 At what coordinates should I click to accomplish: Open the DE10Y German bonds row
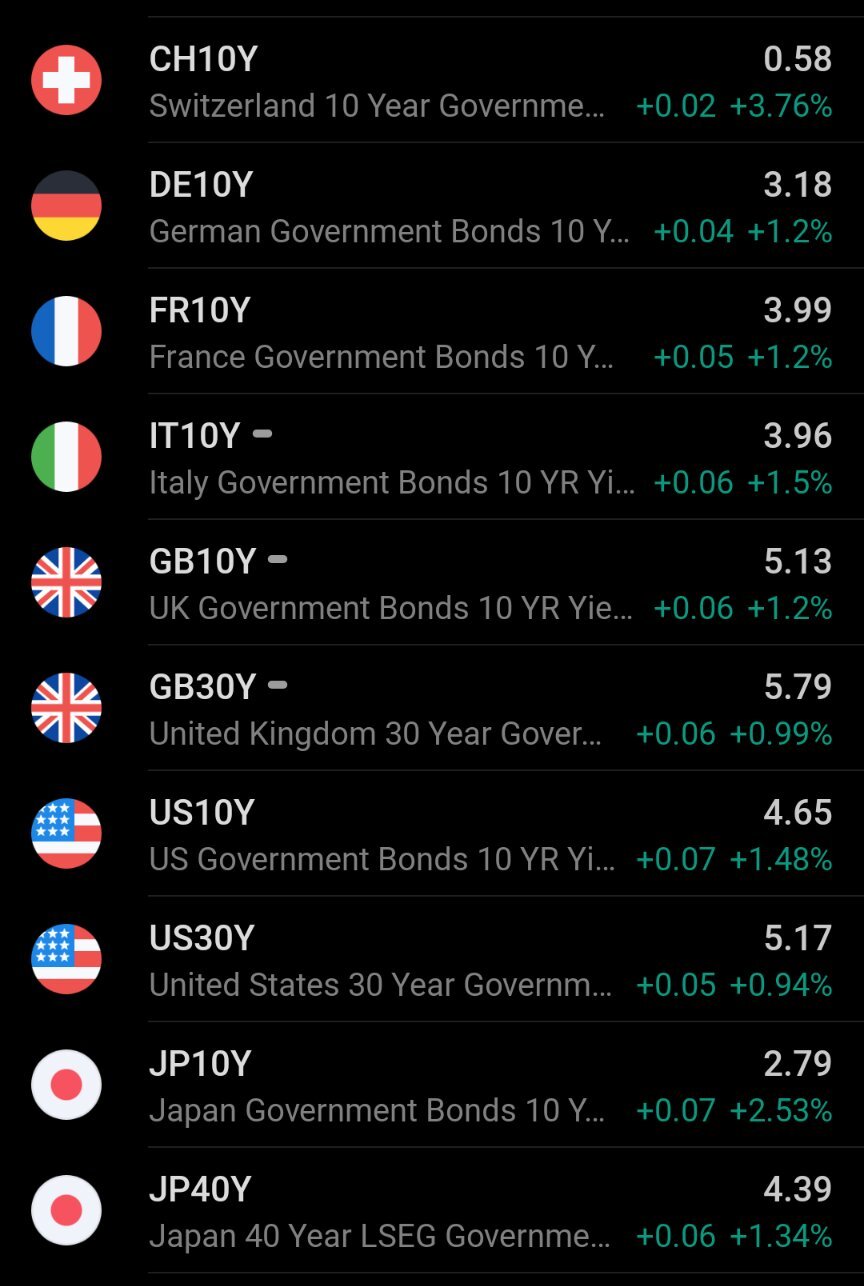pos(432,205)
